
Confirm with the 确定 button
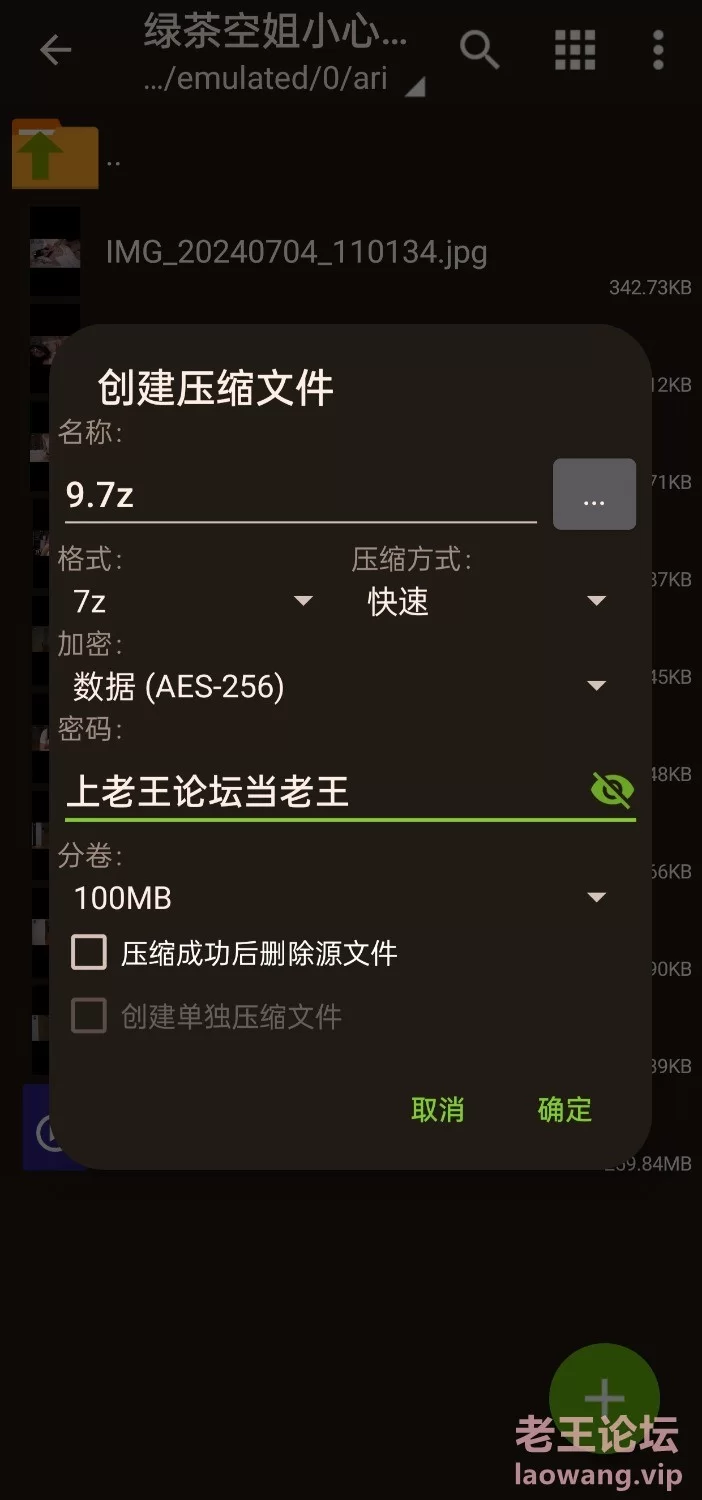click(x=565, y=1109)
